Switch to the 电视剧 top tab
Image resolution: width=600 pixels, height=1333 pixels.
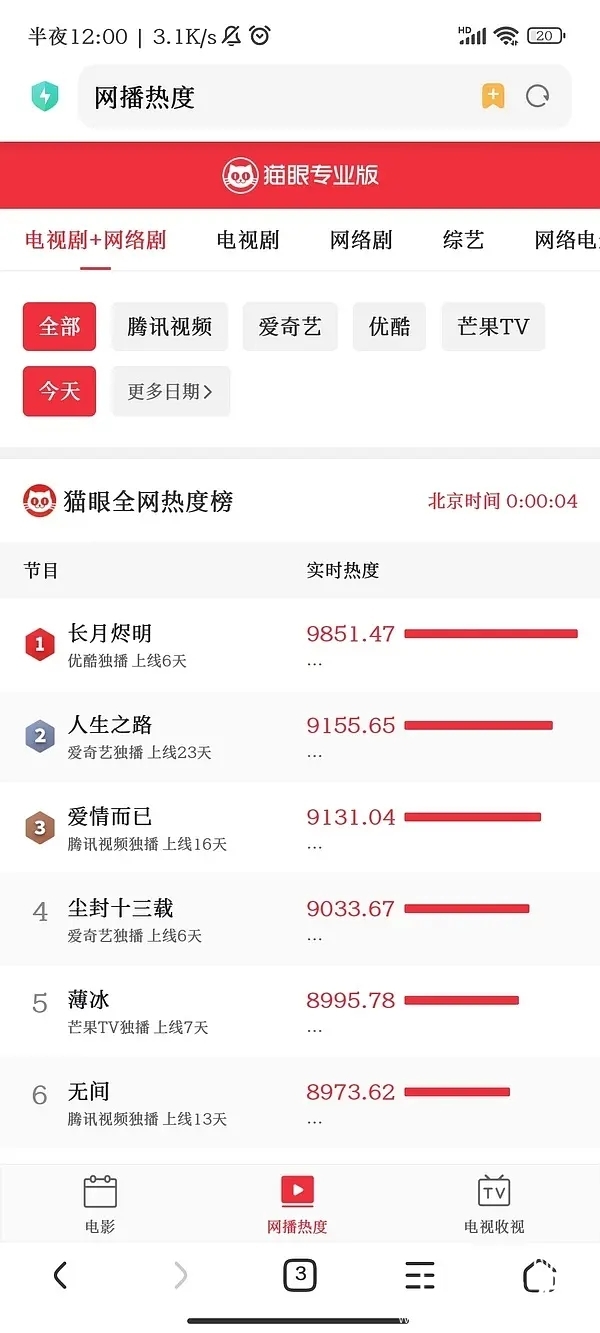click(x=248, y=240)
